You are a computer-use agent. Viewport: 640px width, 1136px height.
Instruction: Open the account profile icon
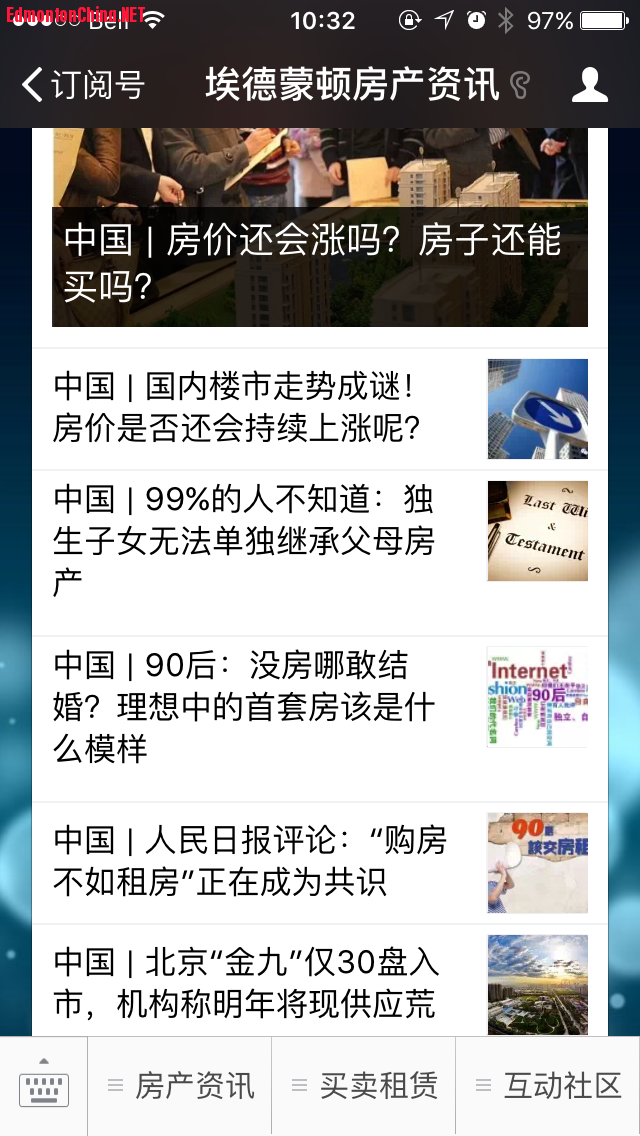tap(589, 85)
